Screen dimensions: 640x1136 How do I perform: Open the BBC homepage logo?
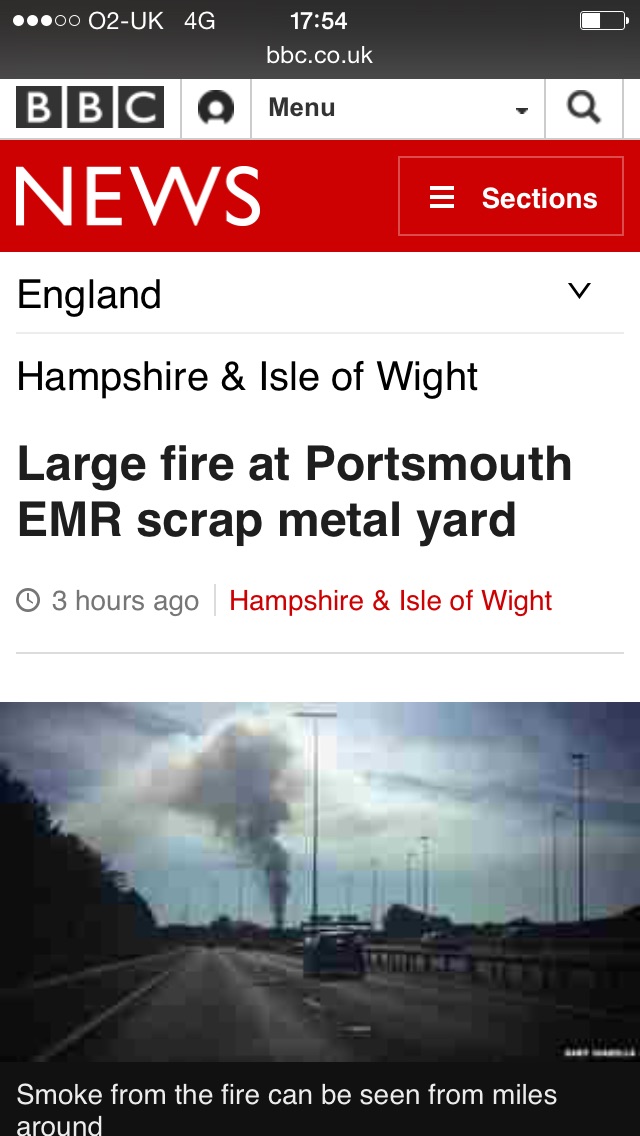click(89, 108)
